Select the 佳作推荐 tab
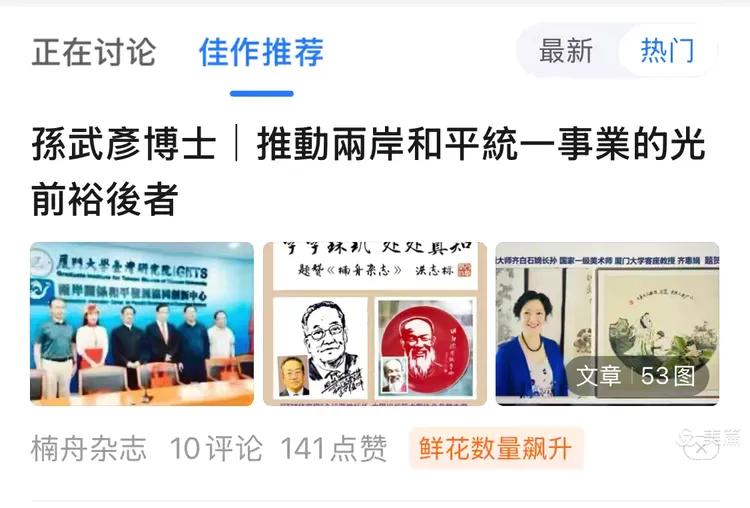This screenshot has width=750, height=508. [261, 51]
